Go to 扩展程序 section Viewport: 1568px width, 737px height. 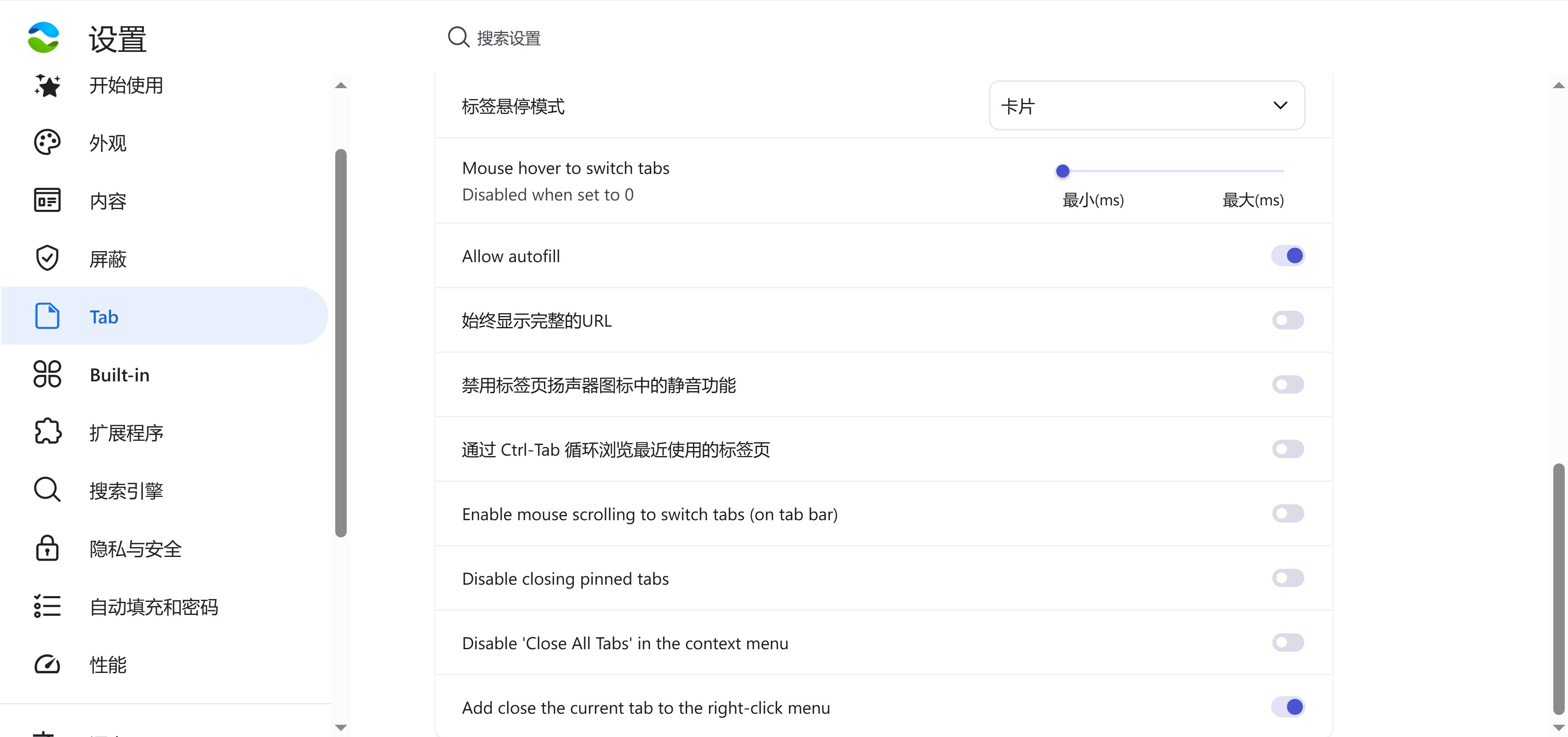pos(126,433)
